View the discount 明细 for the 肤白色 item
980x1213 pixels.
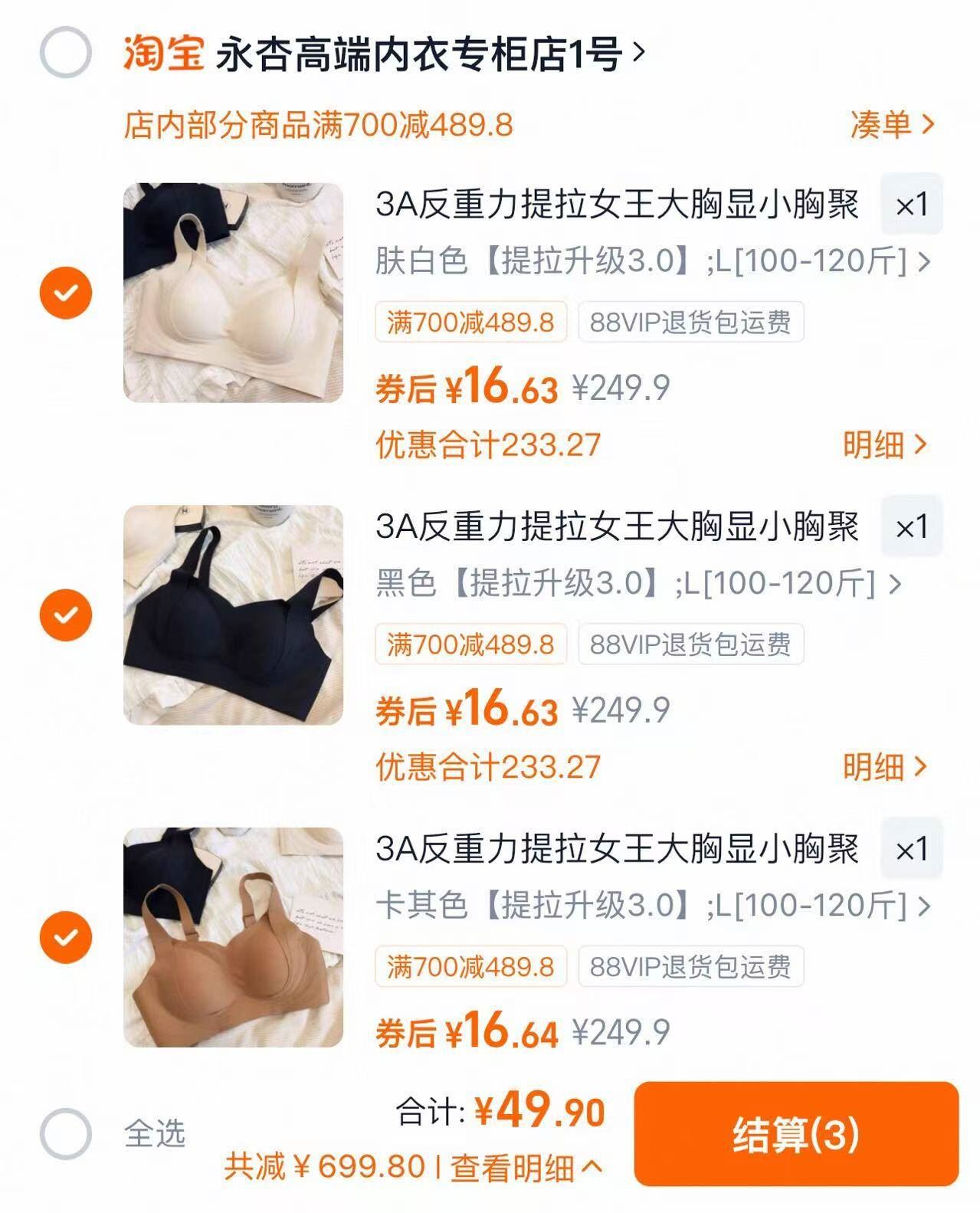point(884,444)
